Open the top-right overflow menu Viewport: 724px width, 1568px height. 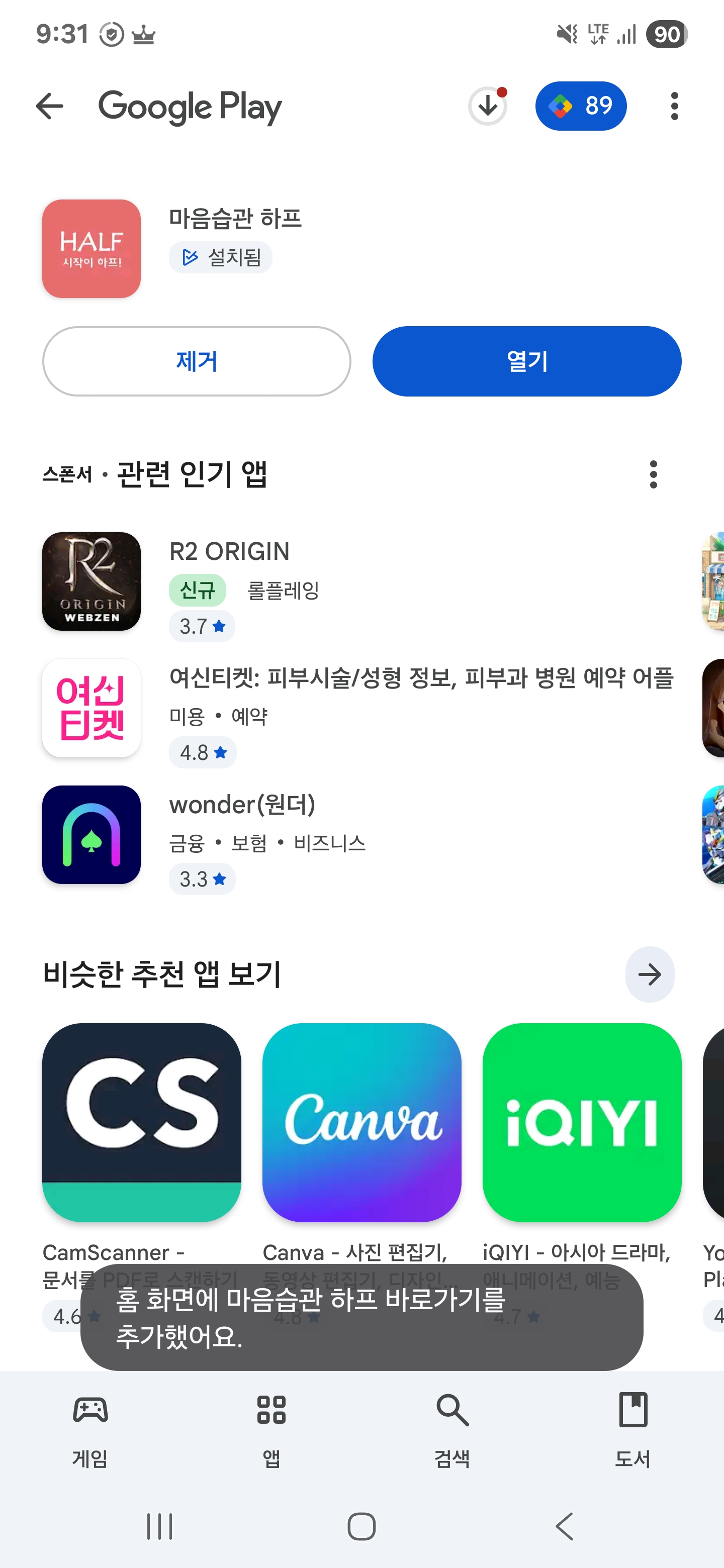[x=673, y=106]
